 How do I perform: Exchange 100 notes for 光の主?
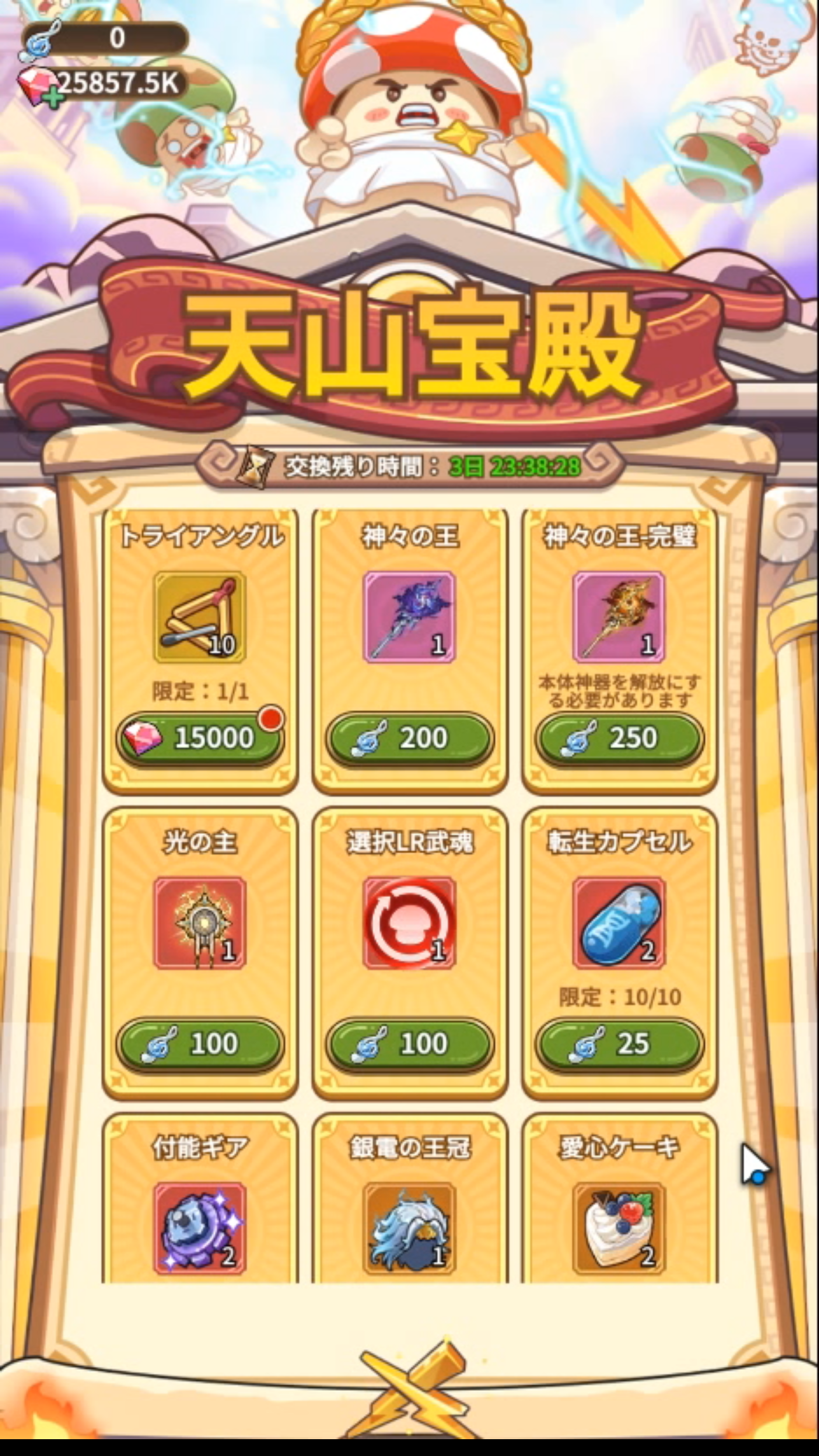point(199,1044)
